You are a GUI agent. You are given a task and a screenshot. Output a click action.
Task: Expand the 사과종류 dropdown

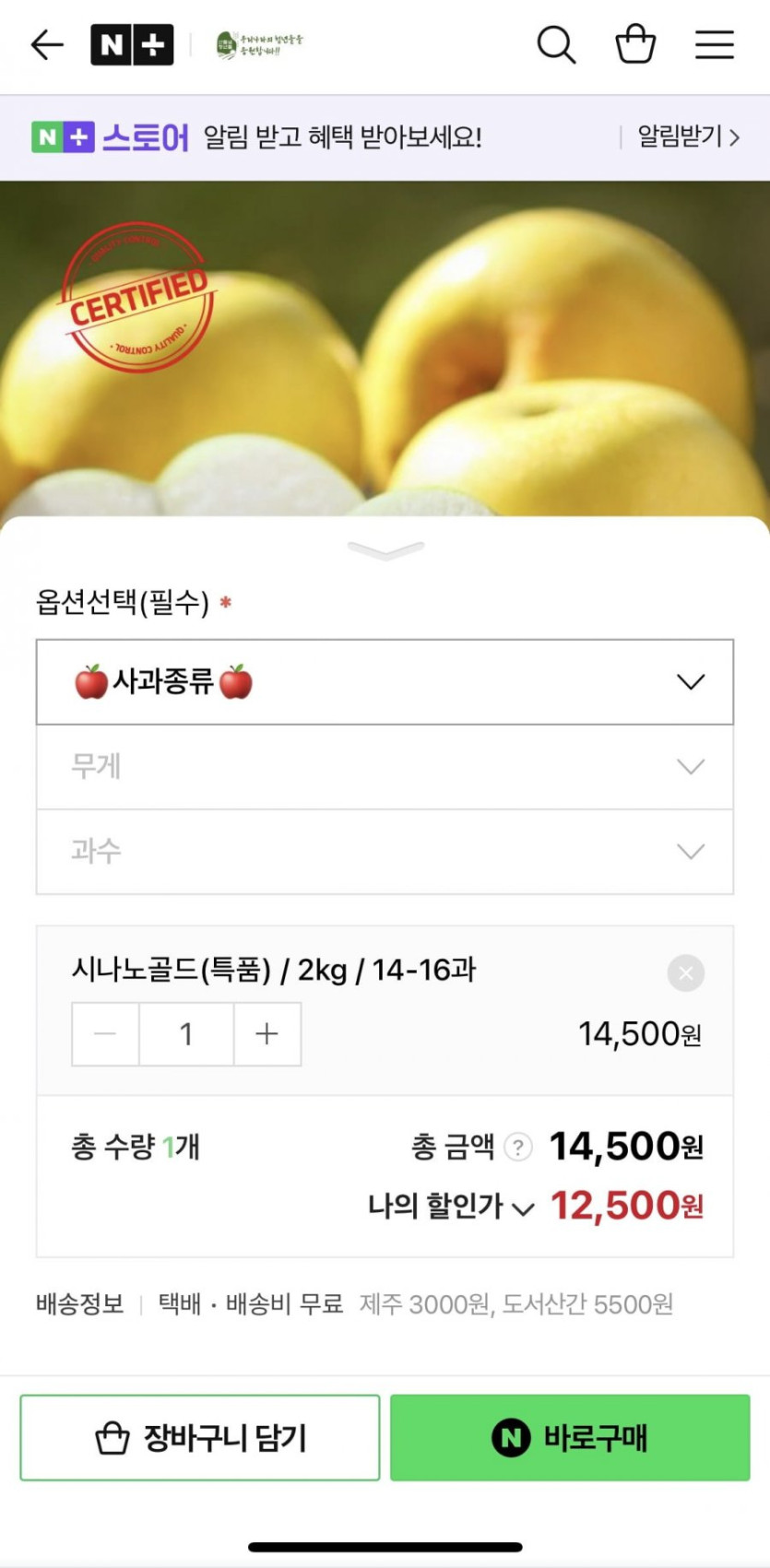(385, 682)
